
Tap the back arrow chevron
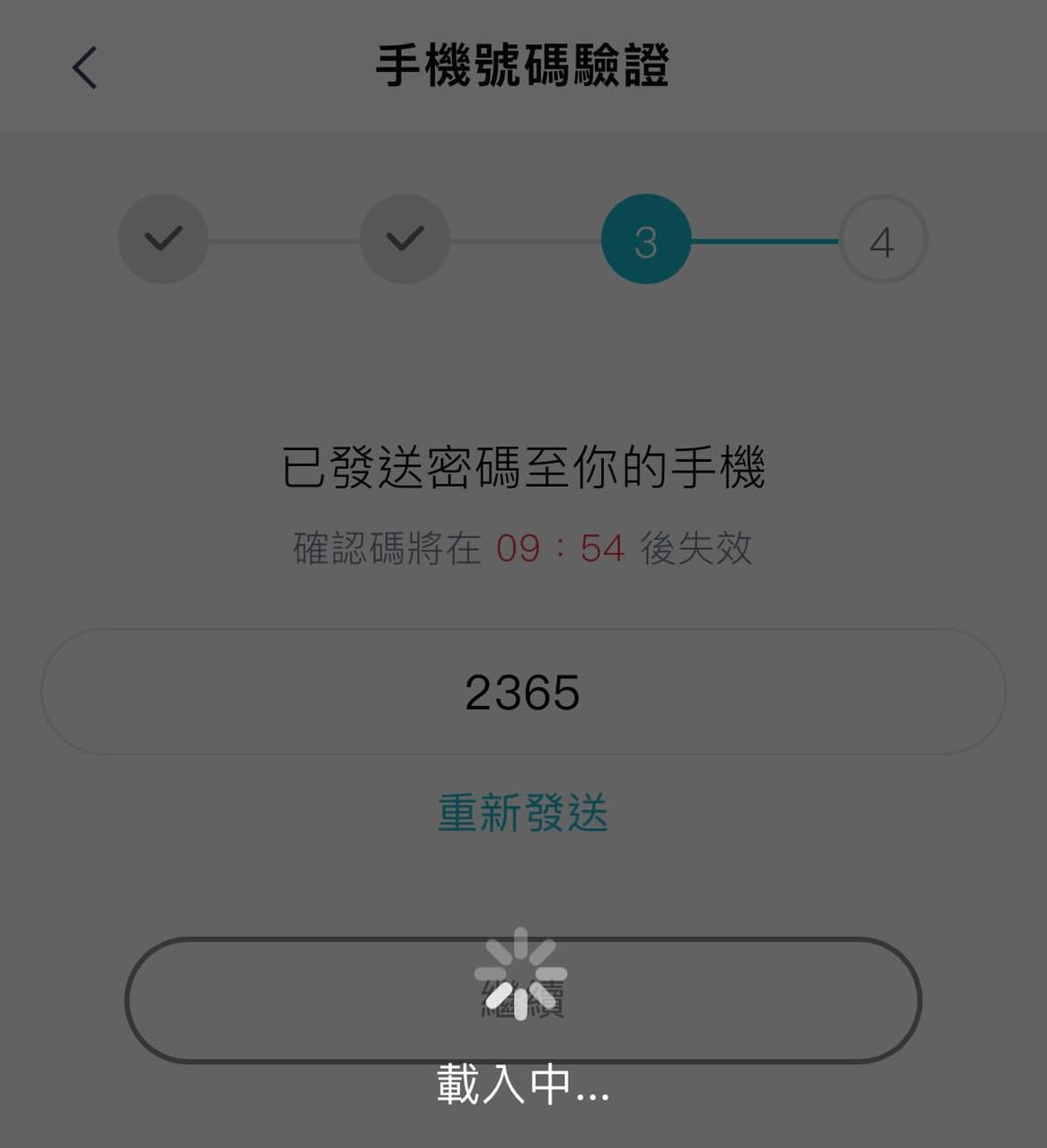click(83, 67)
